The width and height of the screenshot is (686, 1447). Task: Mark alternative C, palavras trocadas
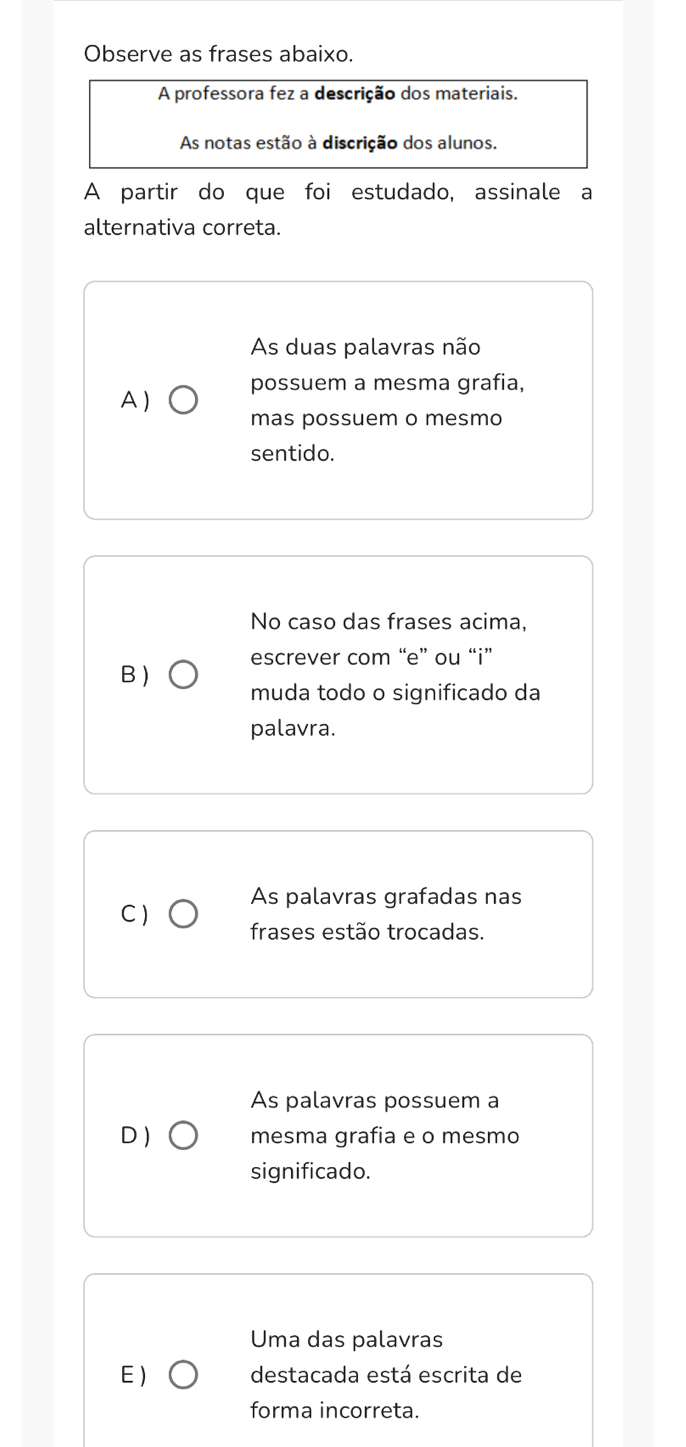(183, 914)
